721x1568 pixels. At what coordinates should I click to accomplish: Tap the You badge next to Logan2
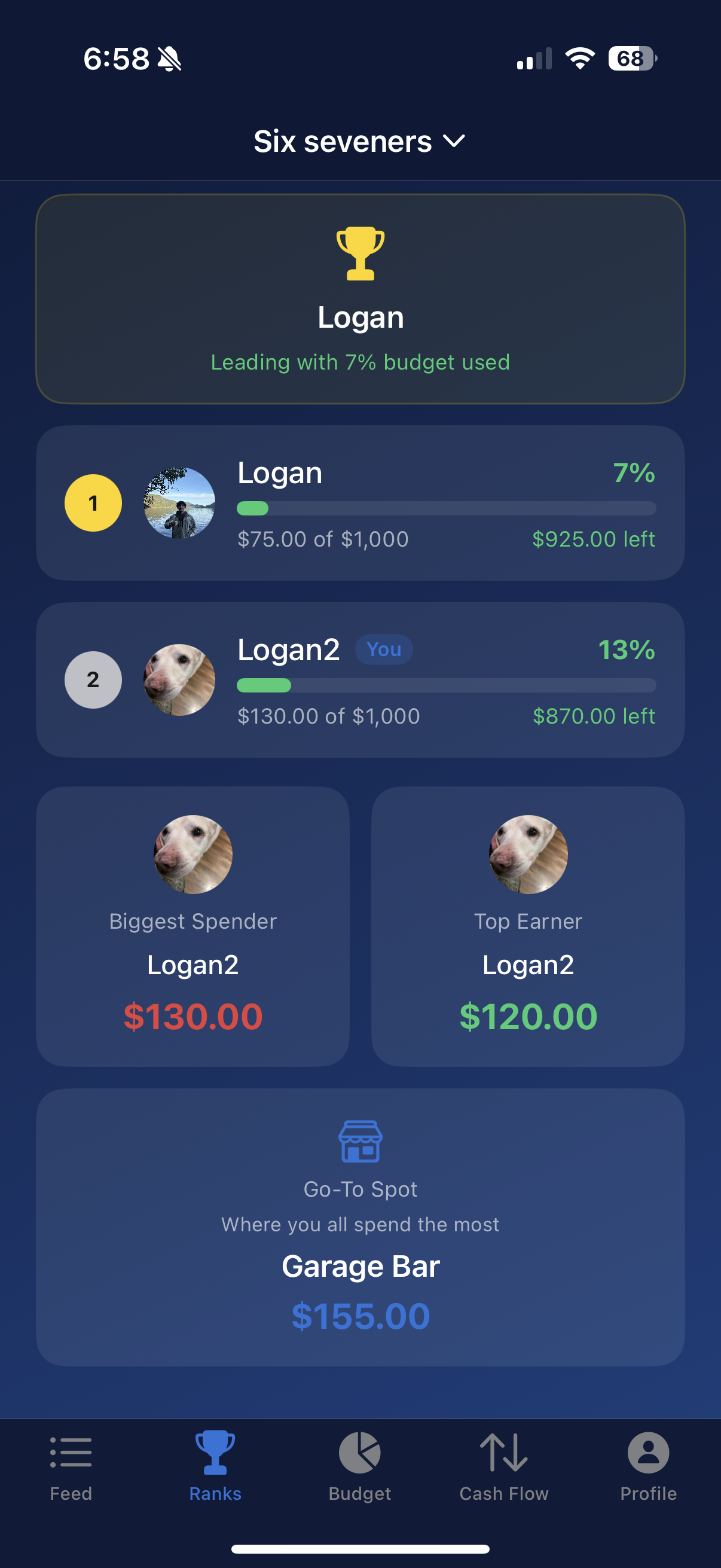(x=384, y=649)
